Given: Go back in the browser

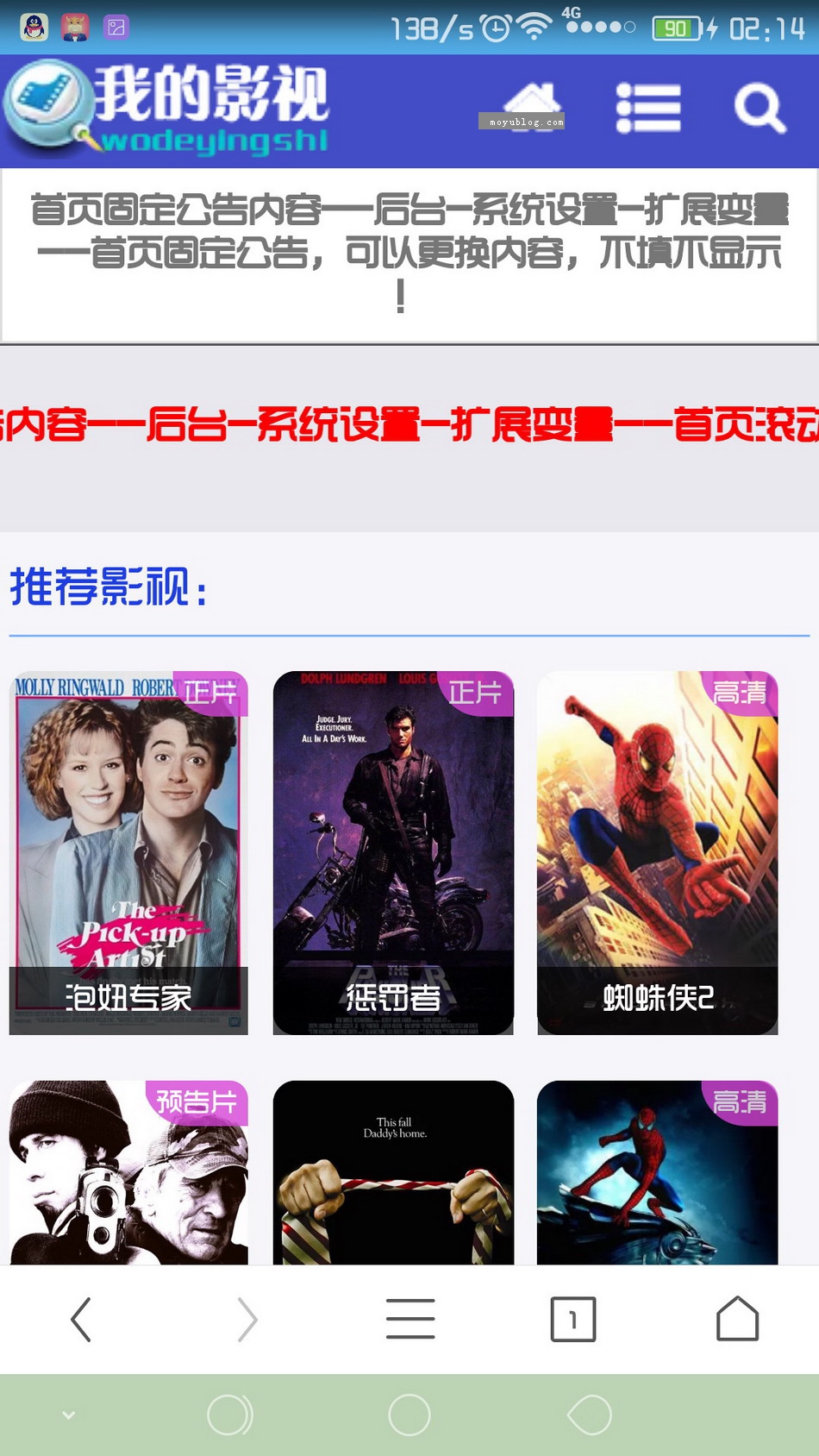Looking at the screenshot, I should (x=81, y=1320).
